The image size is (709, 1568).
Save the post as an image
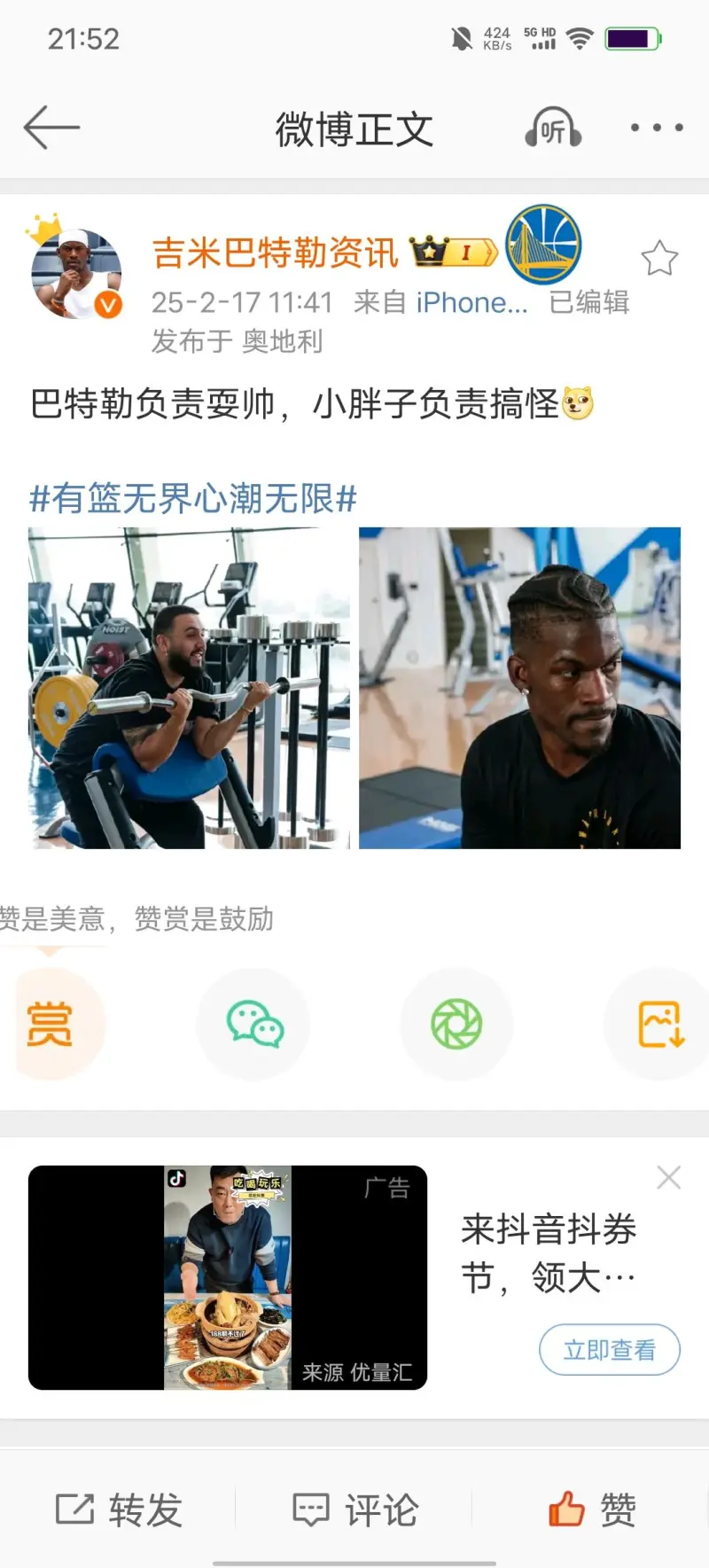(x=660, y=1024)
